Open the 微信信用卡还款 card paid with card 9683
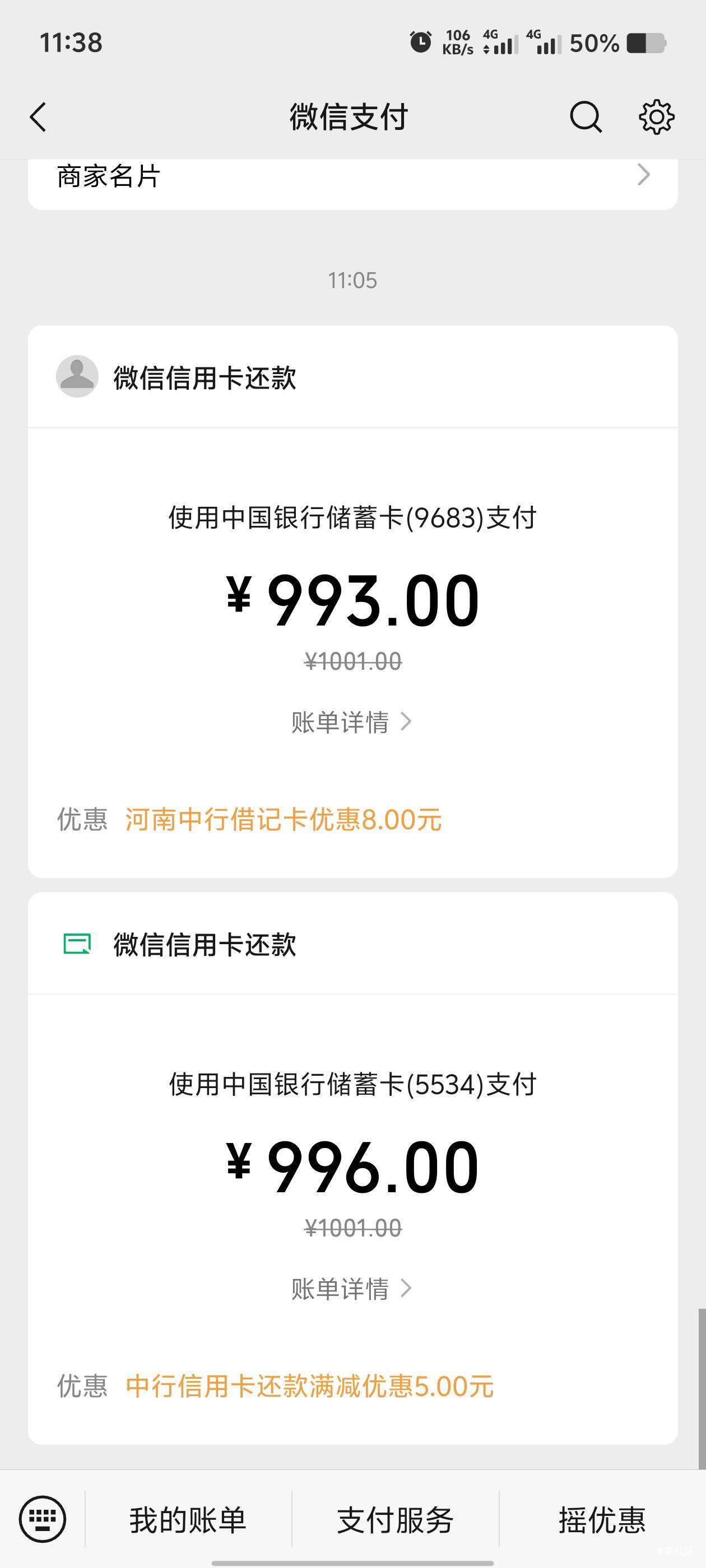 click(352, 601)
